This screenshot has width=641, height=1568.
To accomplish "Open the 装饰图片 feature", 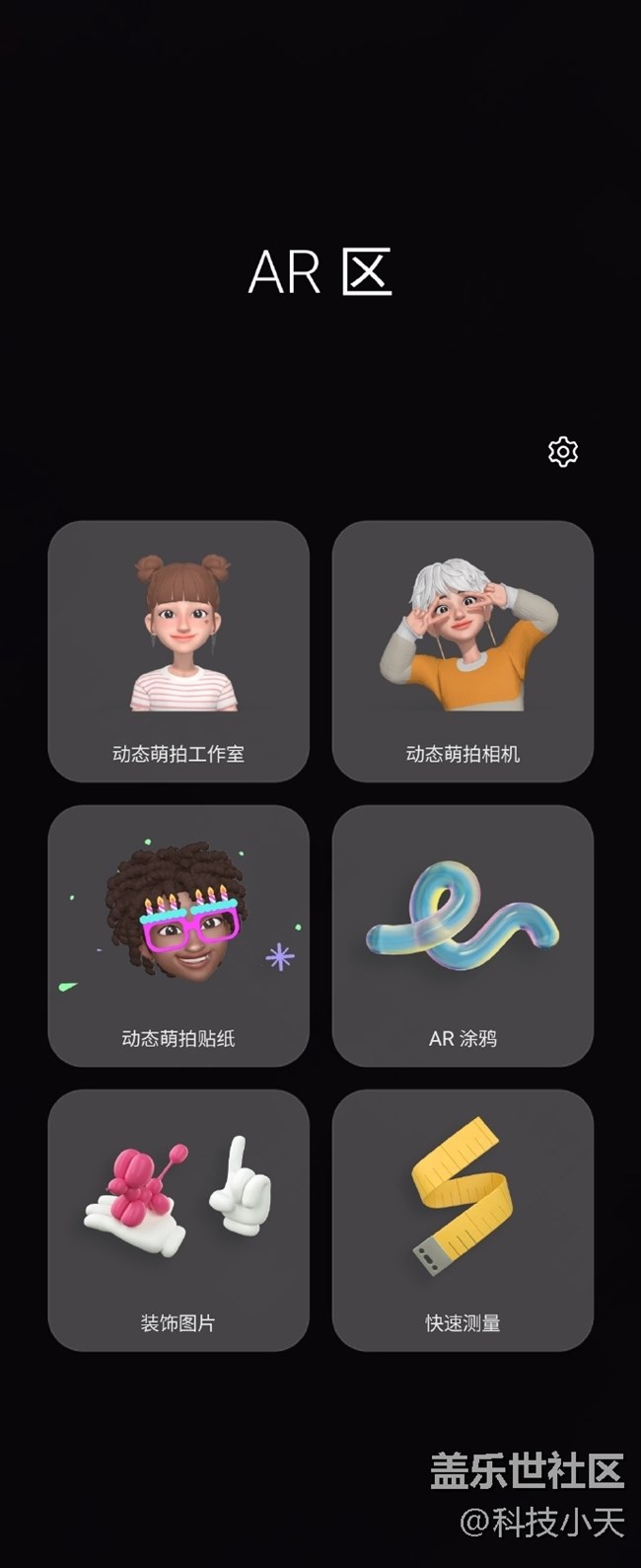I will 178,1220.
